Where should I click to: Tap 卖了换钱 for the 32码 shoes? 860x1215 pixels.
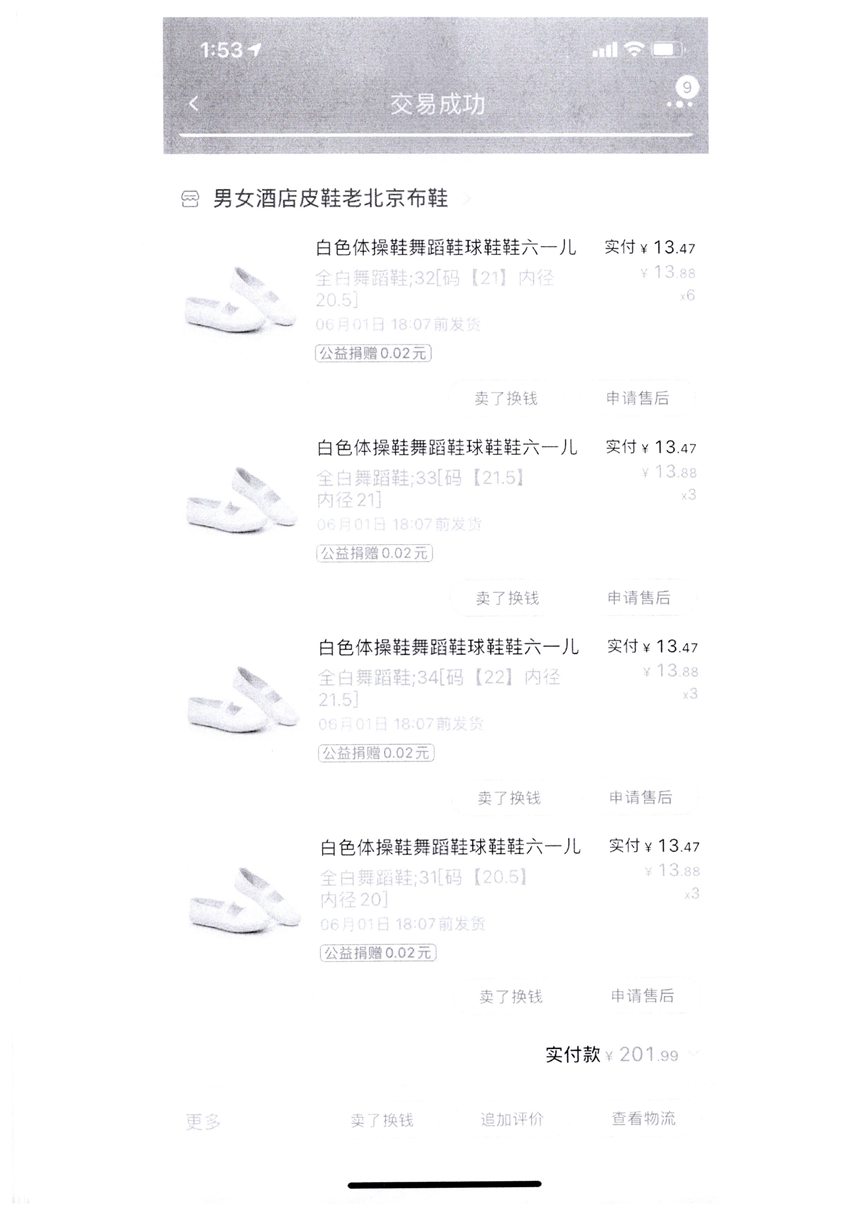coord(506,398)
